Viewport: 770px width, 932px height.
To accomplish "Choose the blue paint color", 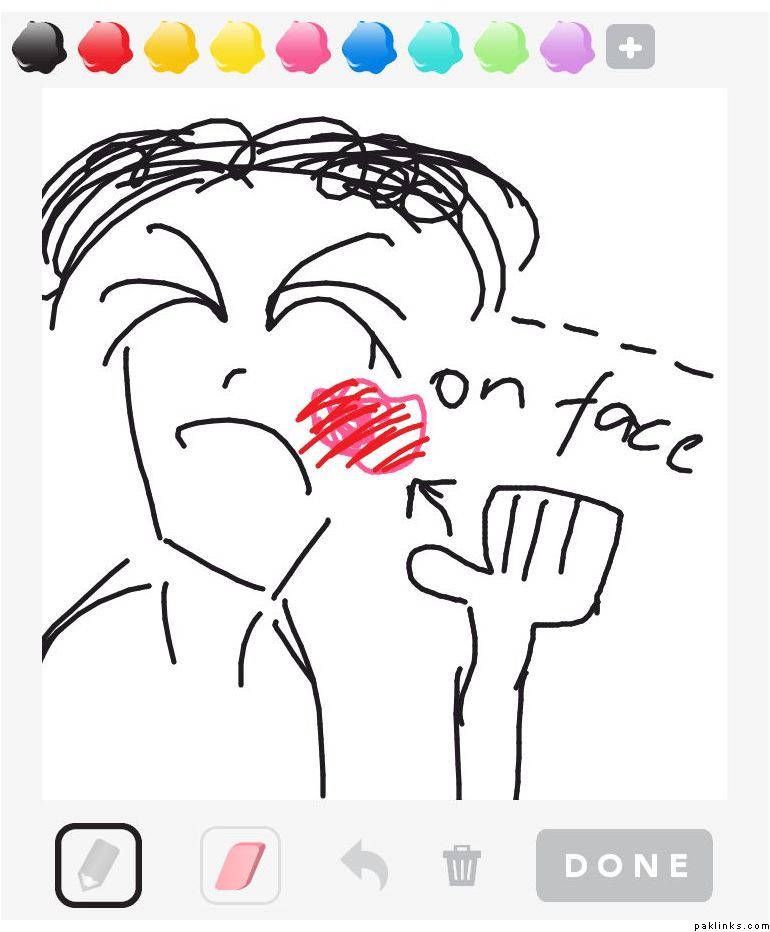I will [369, 47].
